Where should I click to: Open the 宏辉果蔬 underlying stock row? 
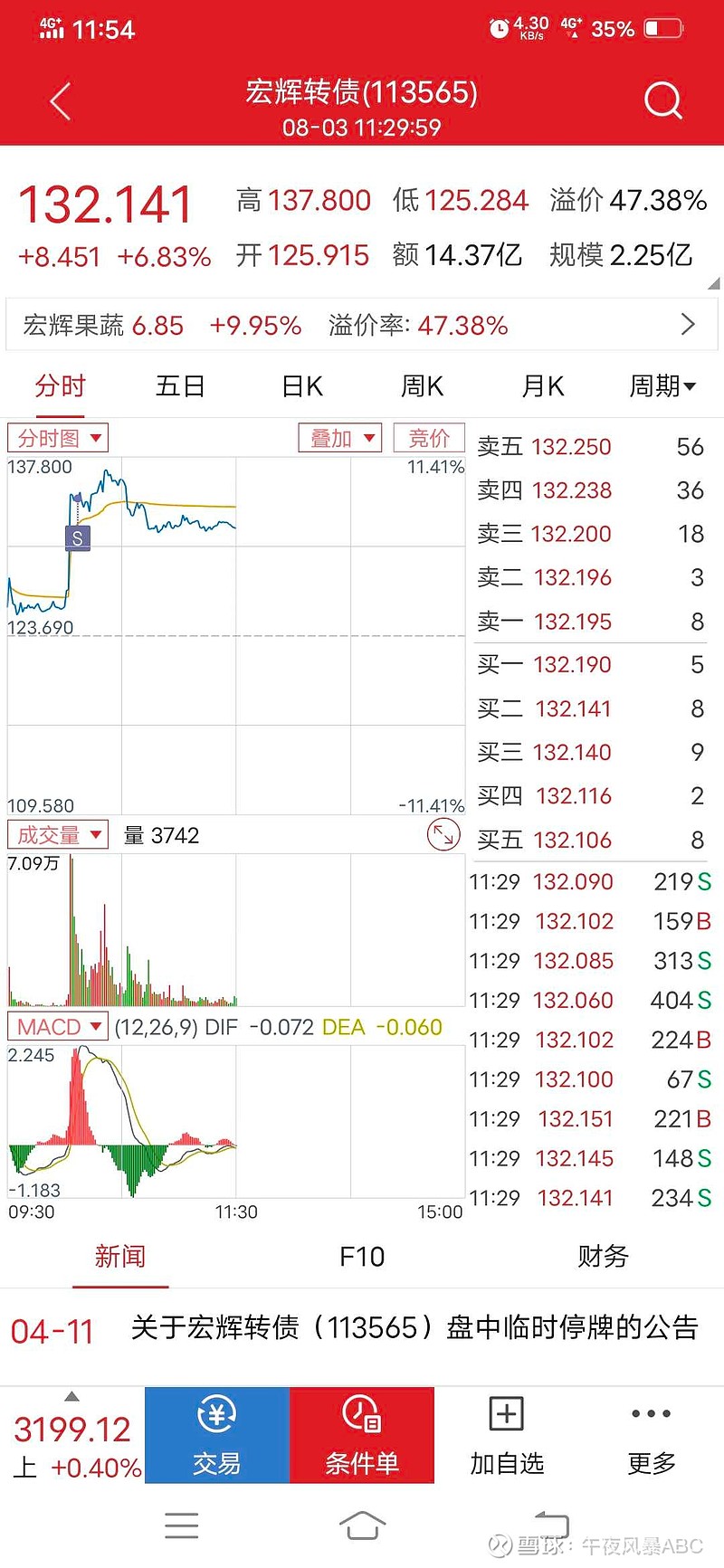tap(362, 325)
